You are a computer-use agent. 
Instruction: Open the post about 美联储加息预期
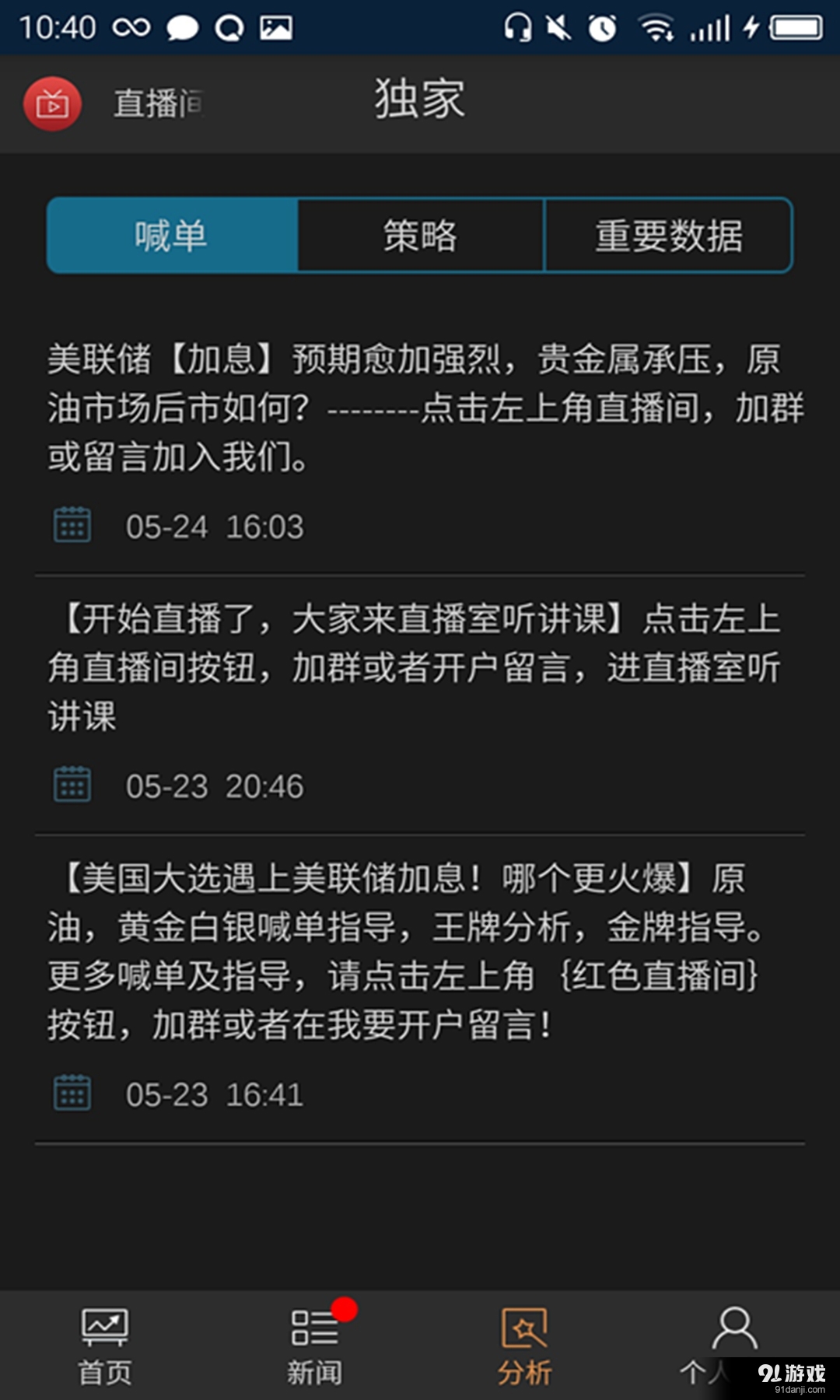click(x=420, y=406)
